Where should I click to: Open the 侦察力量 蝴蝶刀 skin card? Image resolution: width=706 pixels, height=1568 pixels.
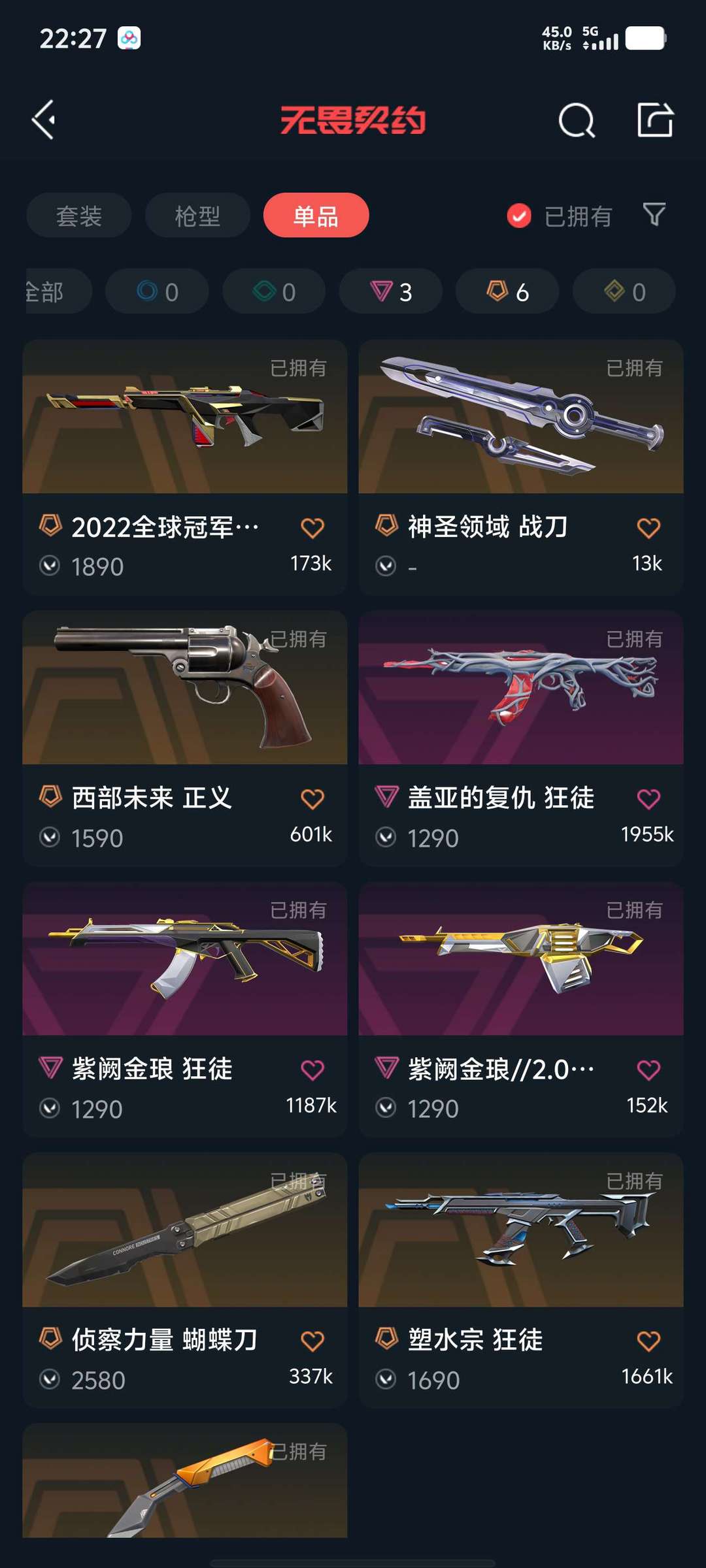click(x=185, y=1281)
